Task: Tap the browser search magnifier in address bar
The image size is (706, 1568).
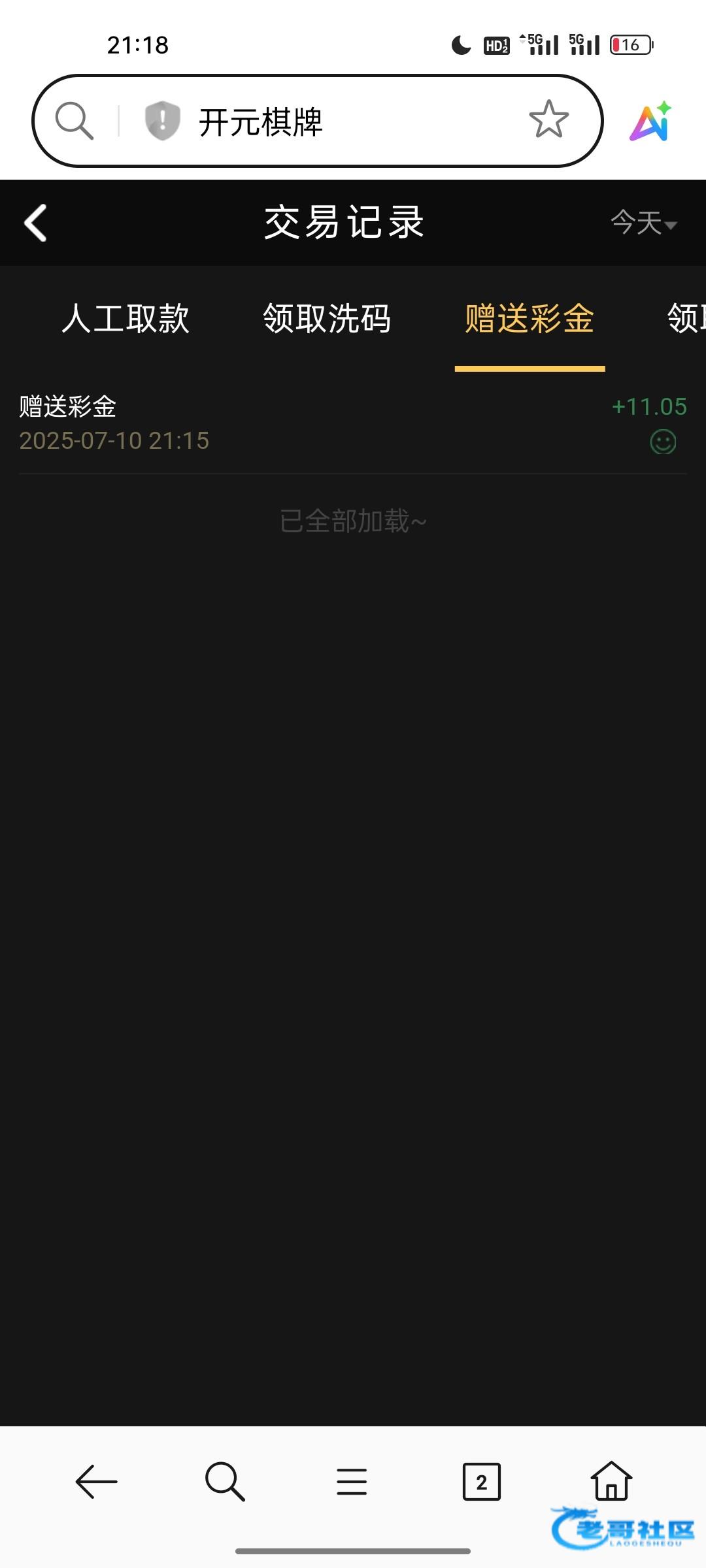Action: point(74,121)
